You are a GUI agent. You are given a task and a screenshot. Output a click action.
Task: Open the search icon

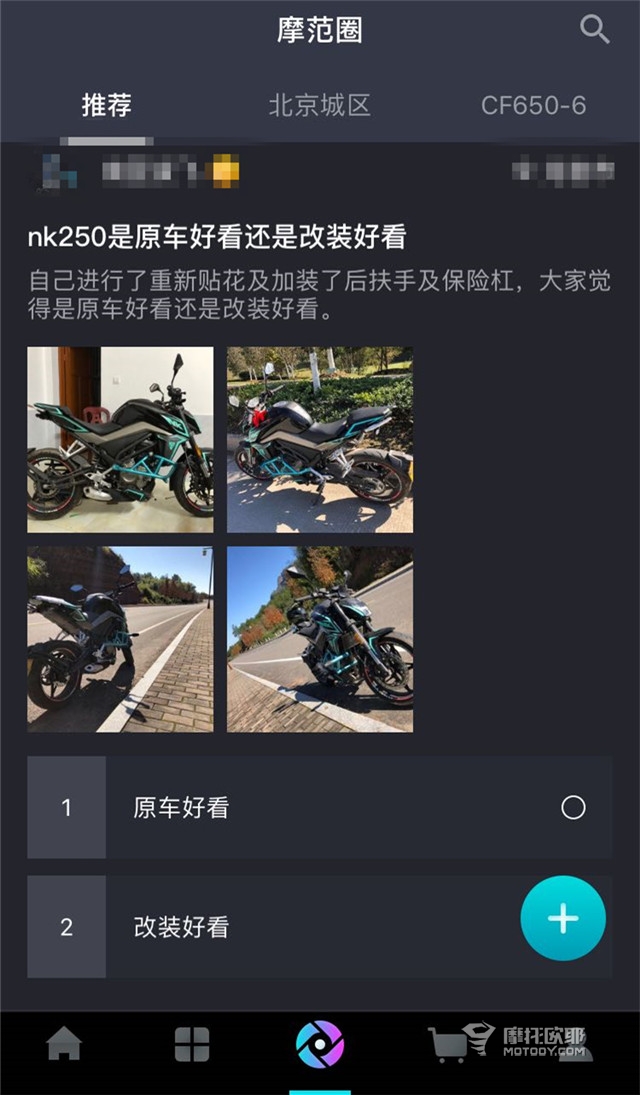click(x=594, y=30)
